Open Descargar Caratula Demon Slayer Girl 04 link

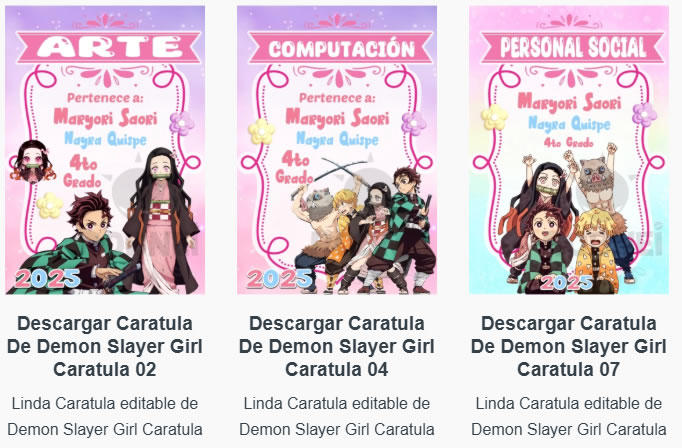coord(337,347)
